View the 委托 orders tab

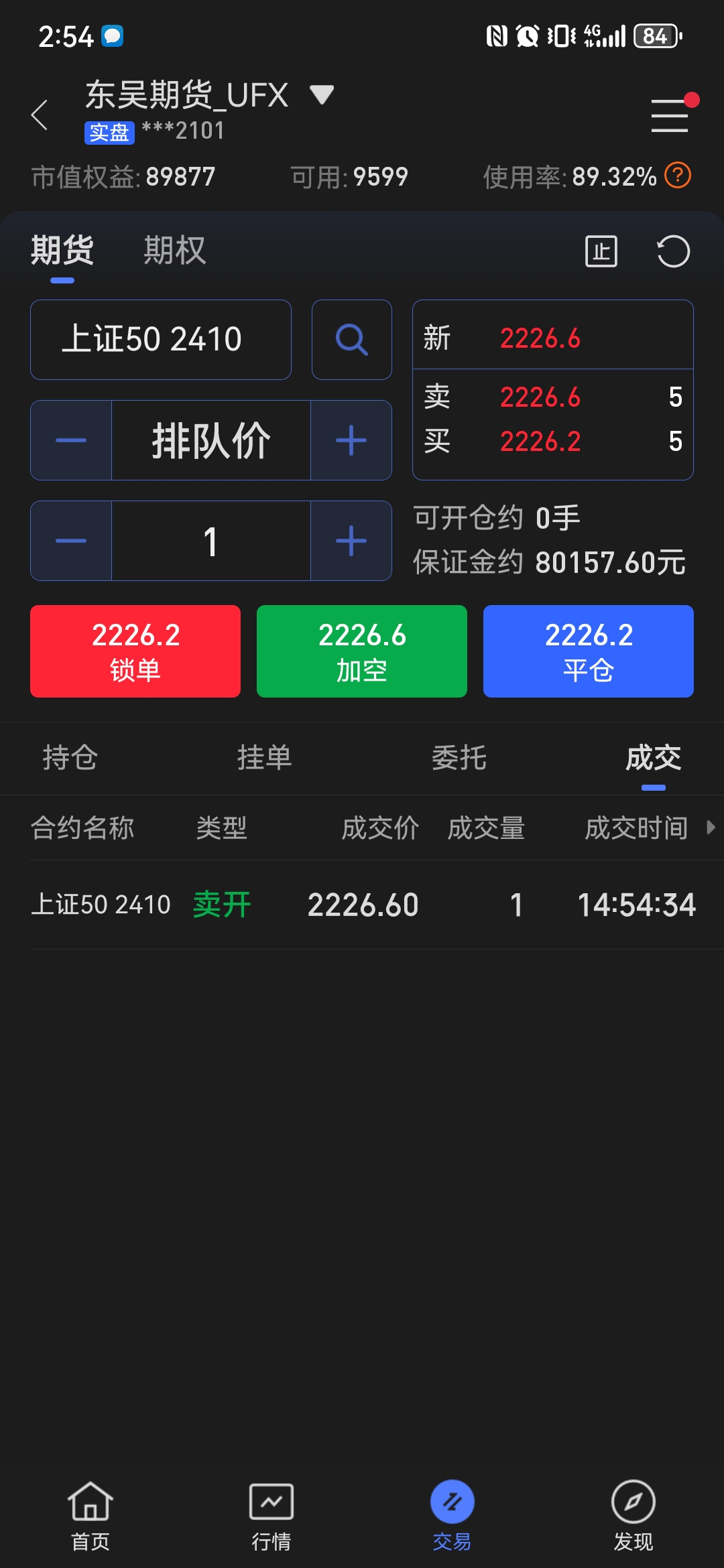[459, 759]
